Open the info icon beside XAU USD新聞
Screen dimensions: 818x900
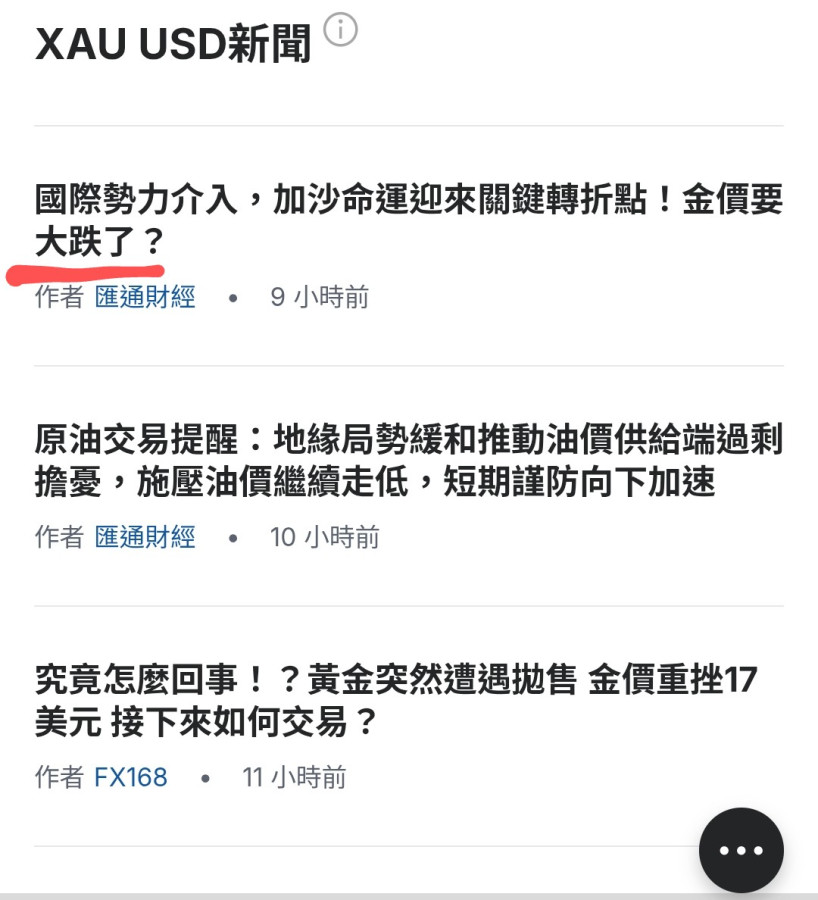[x=341, y=31]
